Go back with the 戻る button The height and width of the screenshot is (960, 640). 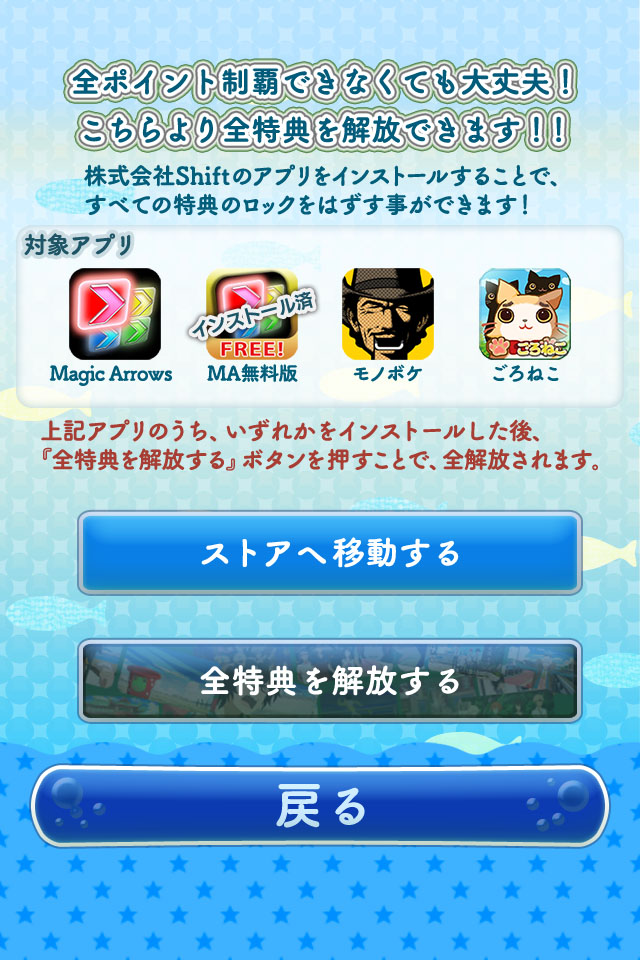pyautogui.click(x=320, y=806)
